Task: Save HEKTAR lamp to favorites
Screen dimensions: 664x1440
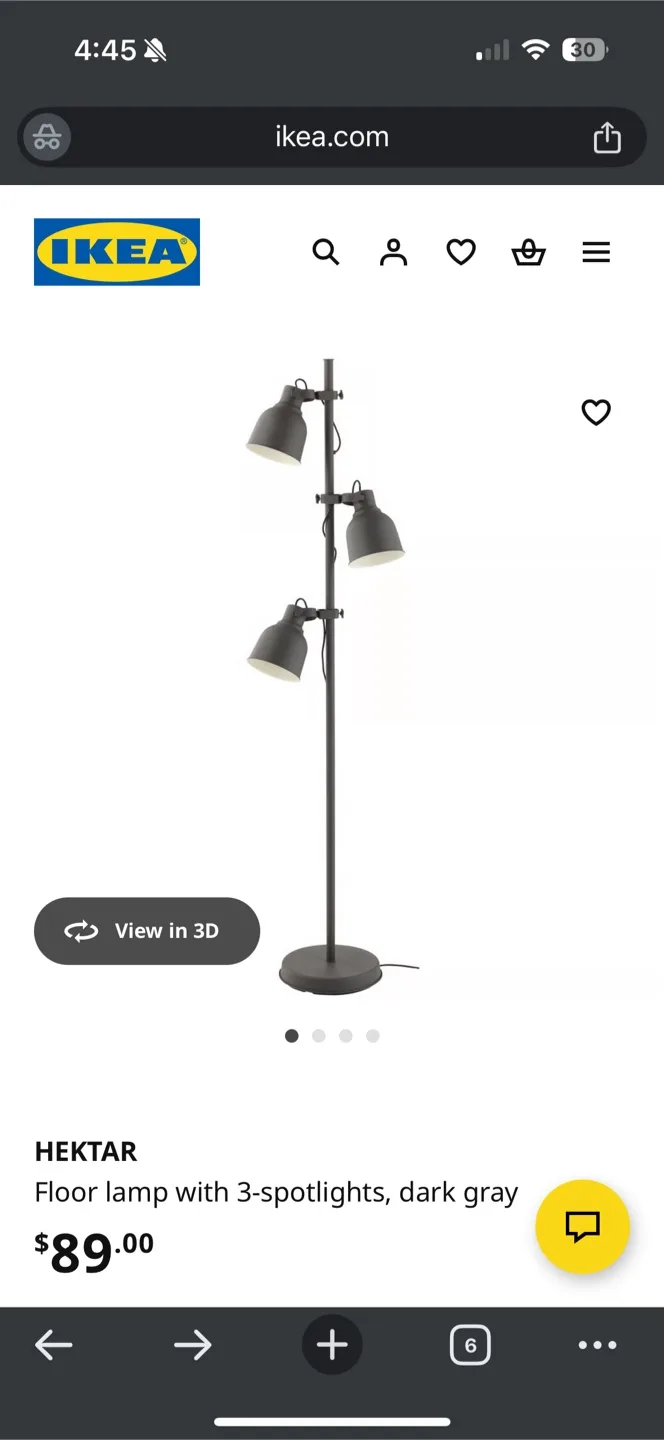Action: (x=596, y=412)
